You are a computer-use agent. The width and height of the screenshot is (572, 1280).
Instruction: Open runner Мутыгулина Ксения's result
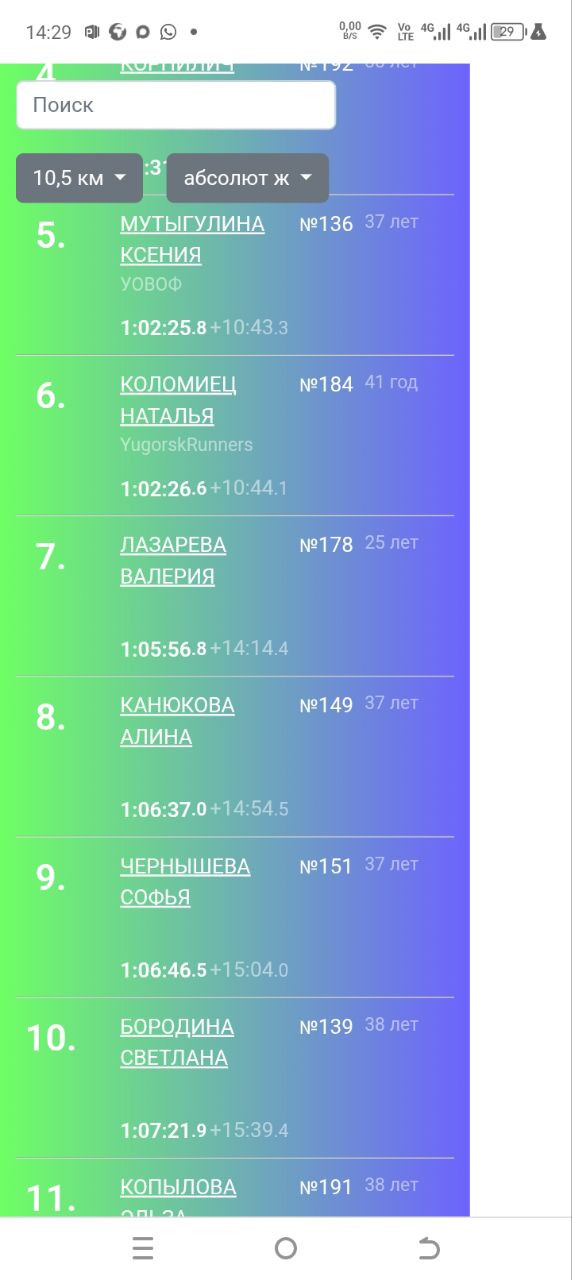coord(192,239)
